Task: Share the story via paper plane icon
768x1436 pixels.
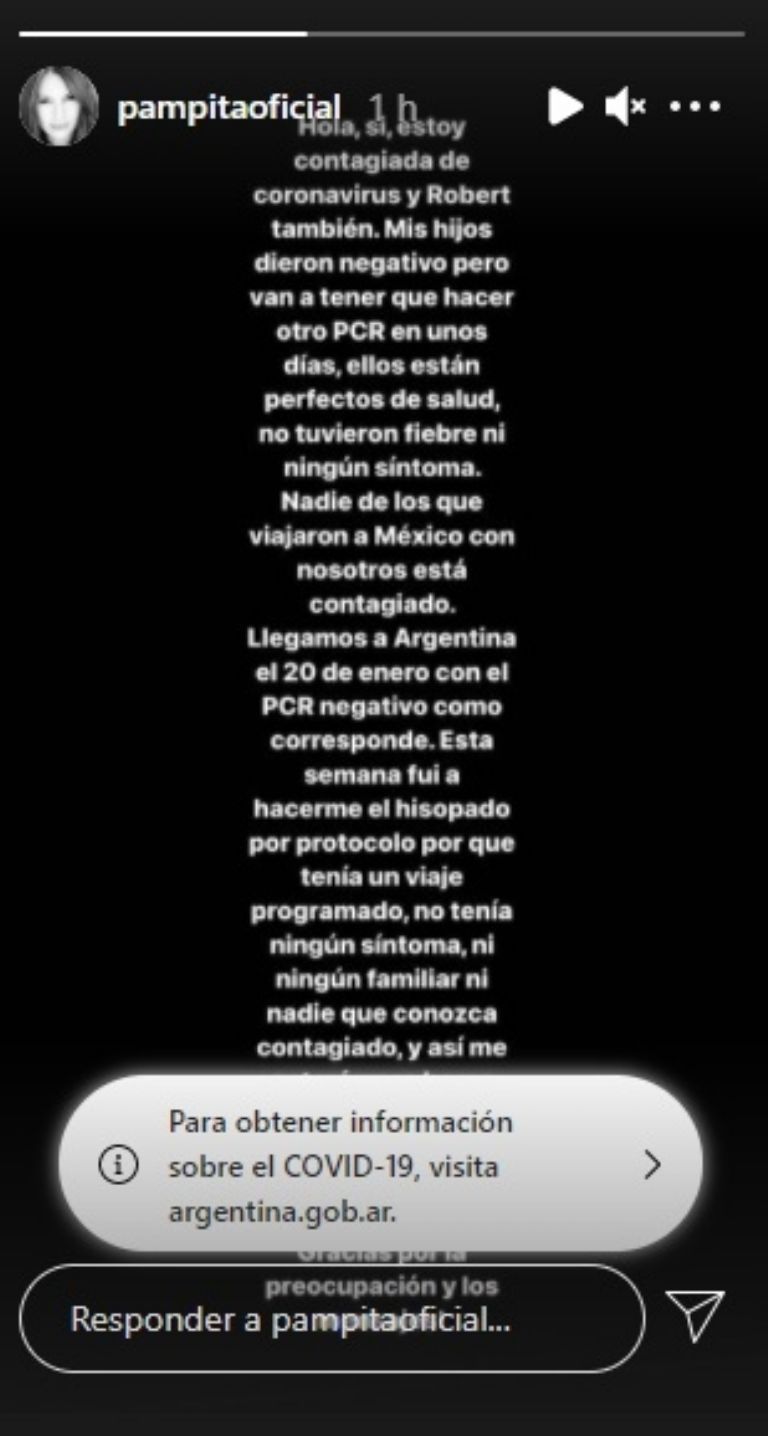Action: tap(694, 1316)
